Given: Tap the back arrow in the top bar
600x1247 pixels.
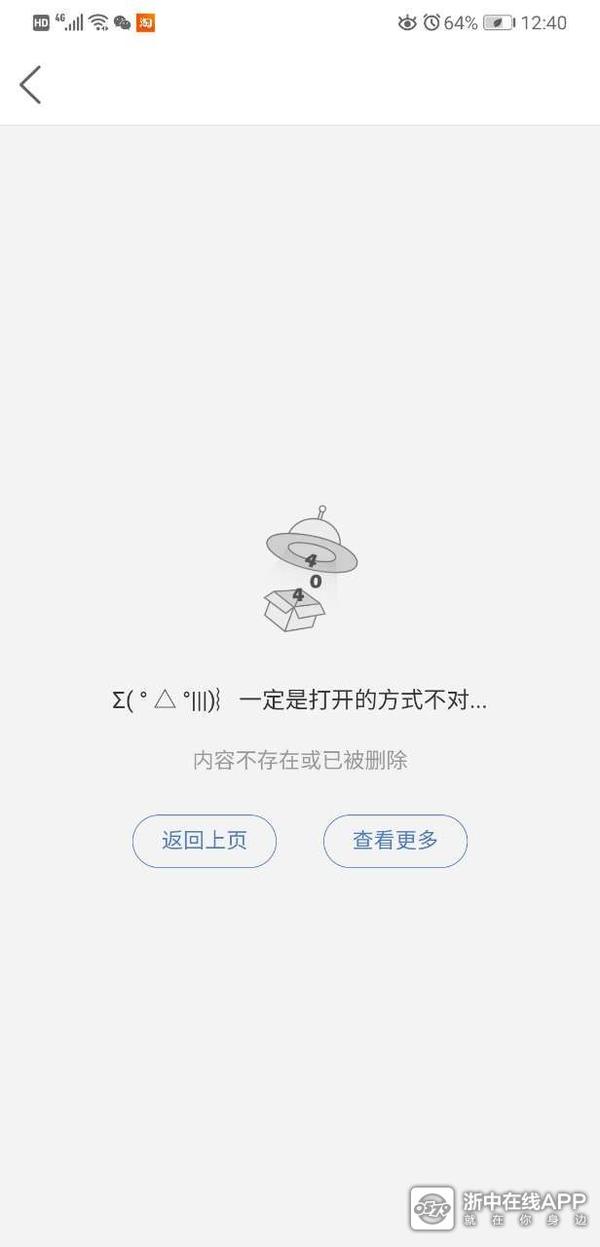Looking at the screenshot, I should [x=31, y=85].
